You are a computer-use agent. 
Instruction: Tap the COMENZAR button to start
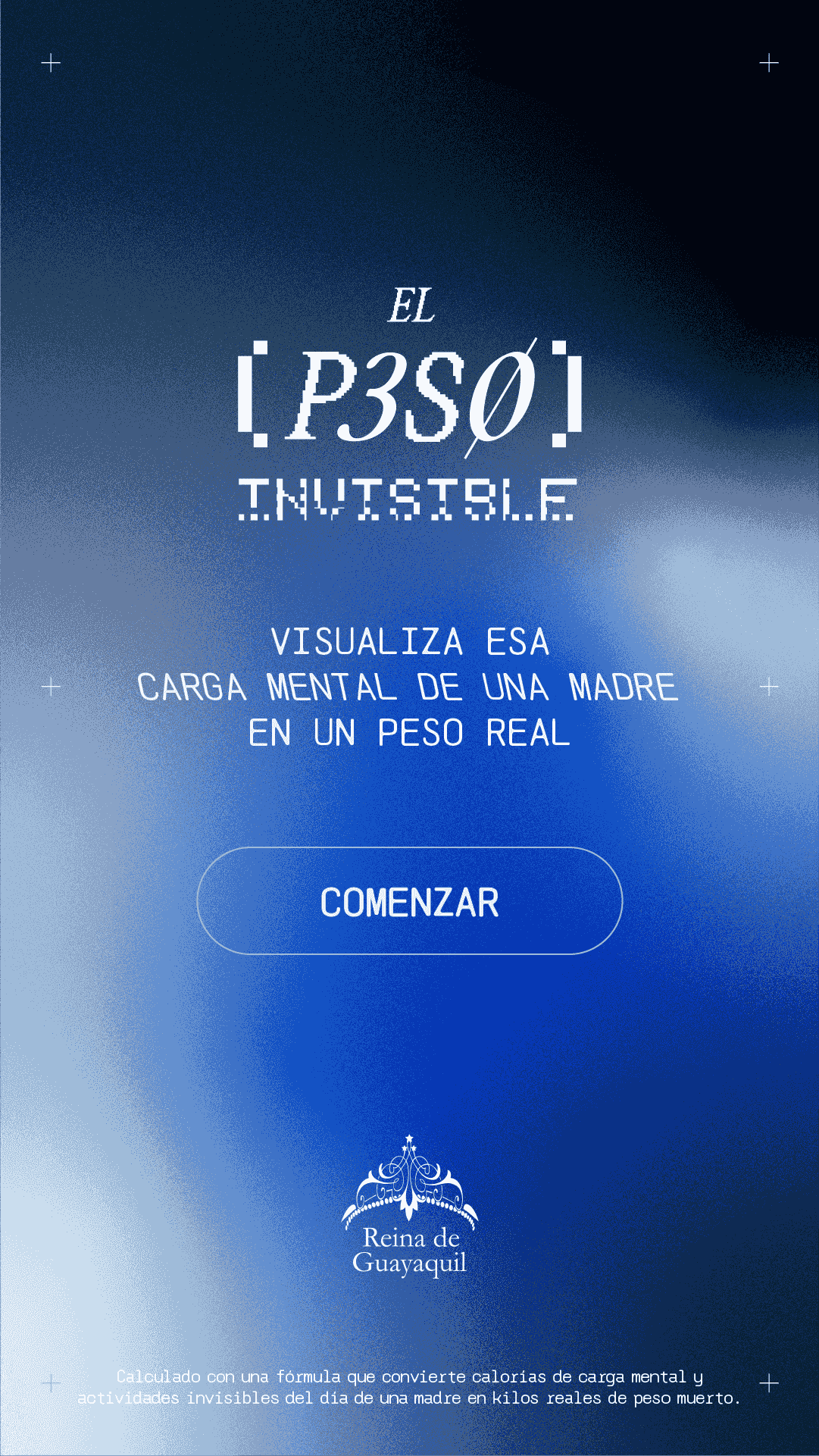click(x=409, y=900)
